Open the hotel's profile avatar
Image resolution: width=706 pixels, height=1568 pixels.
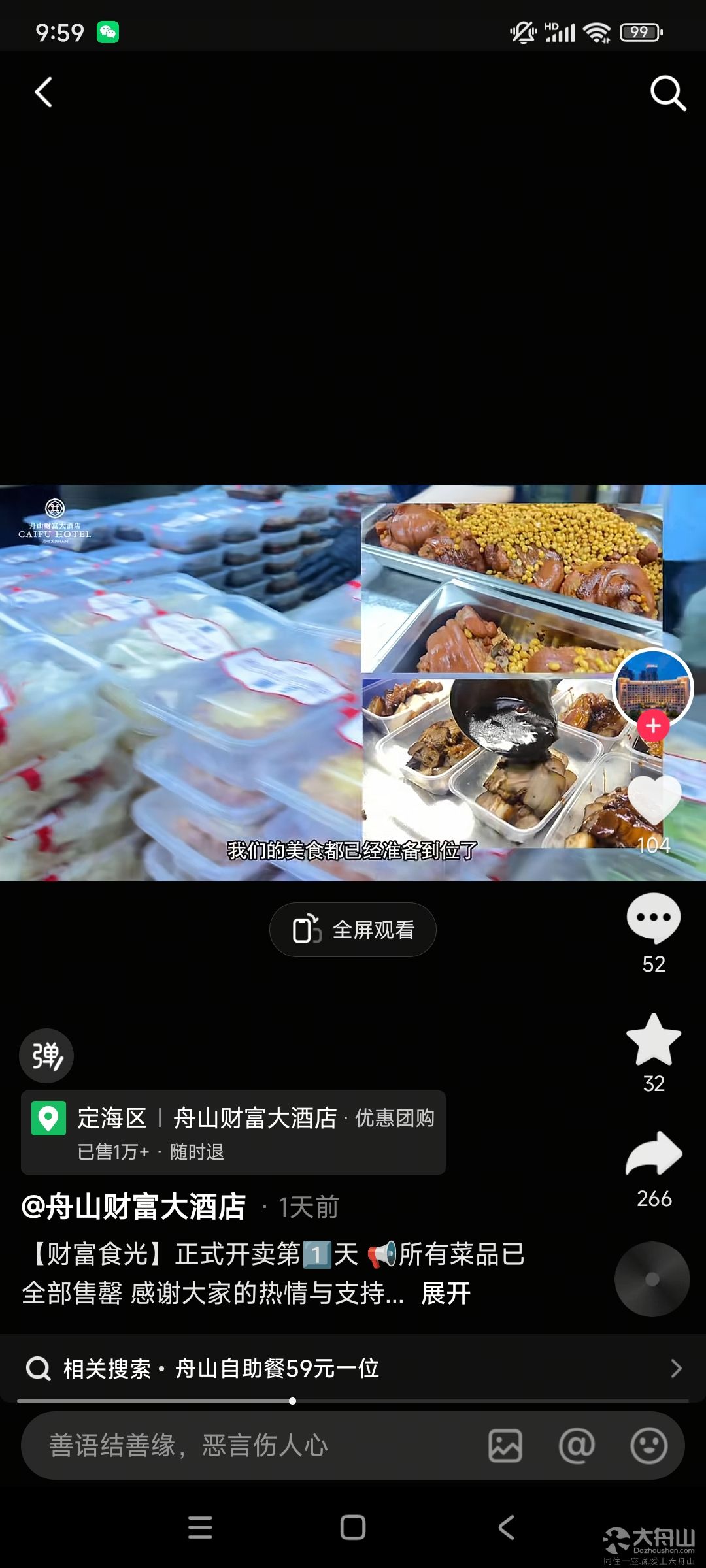click(x=652, y=688)
